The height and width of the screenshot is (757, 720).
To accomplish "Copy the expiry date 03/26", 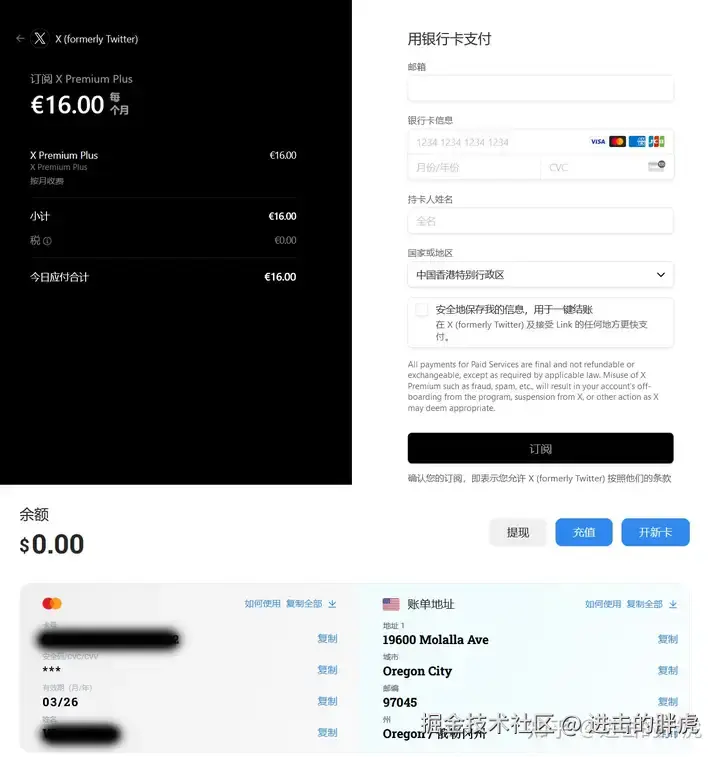I will pyautogui.click(x=327, y=701).
